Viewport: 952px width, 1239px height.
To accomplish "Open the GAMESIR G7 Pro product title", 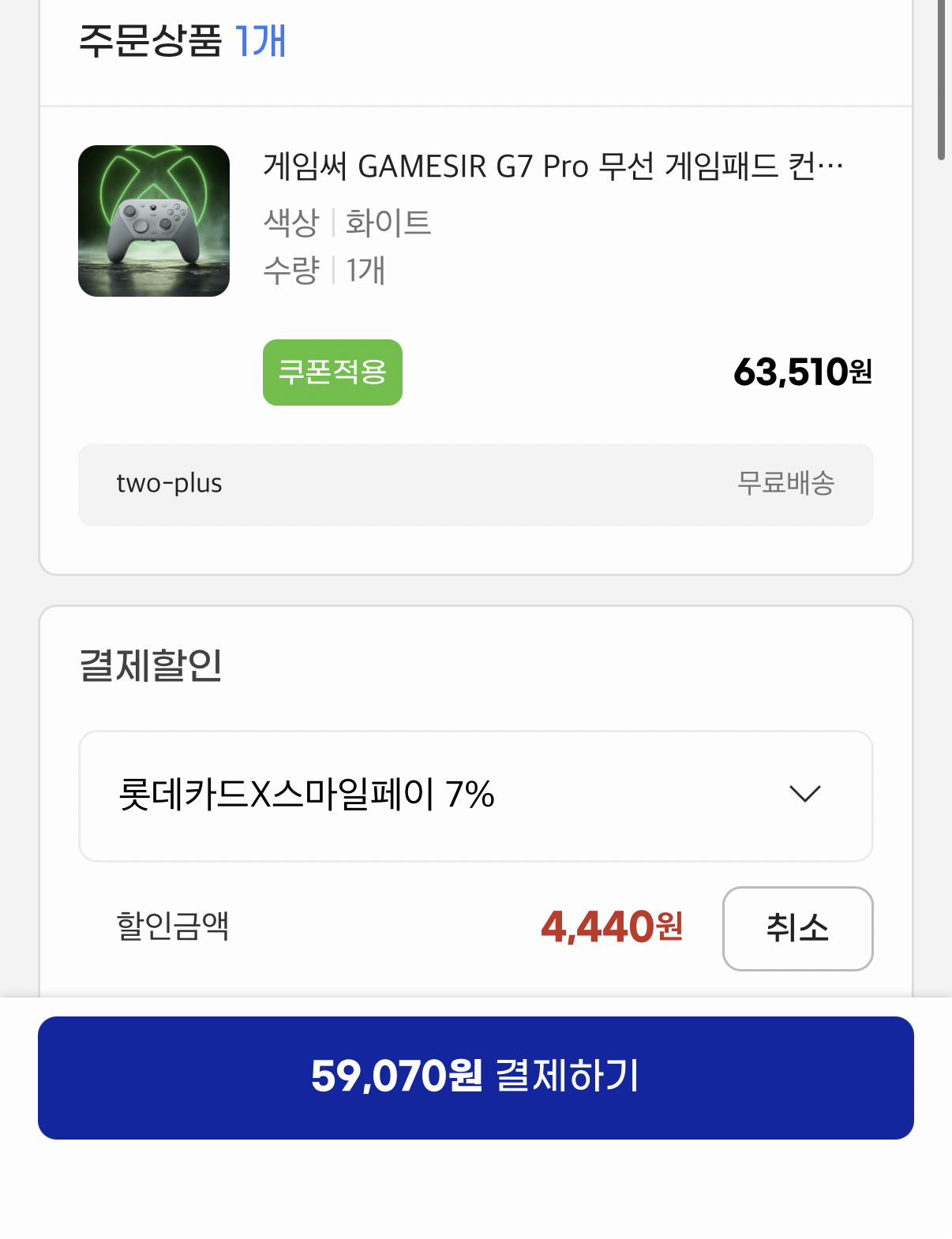I will (550, 167).
